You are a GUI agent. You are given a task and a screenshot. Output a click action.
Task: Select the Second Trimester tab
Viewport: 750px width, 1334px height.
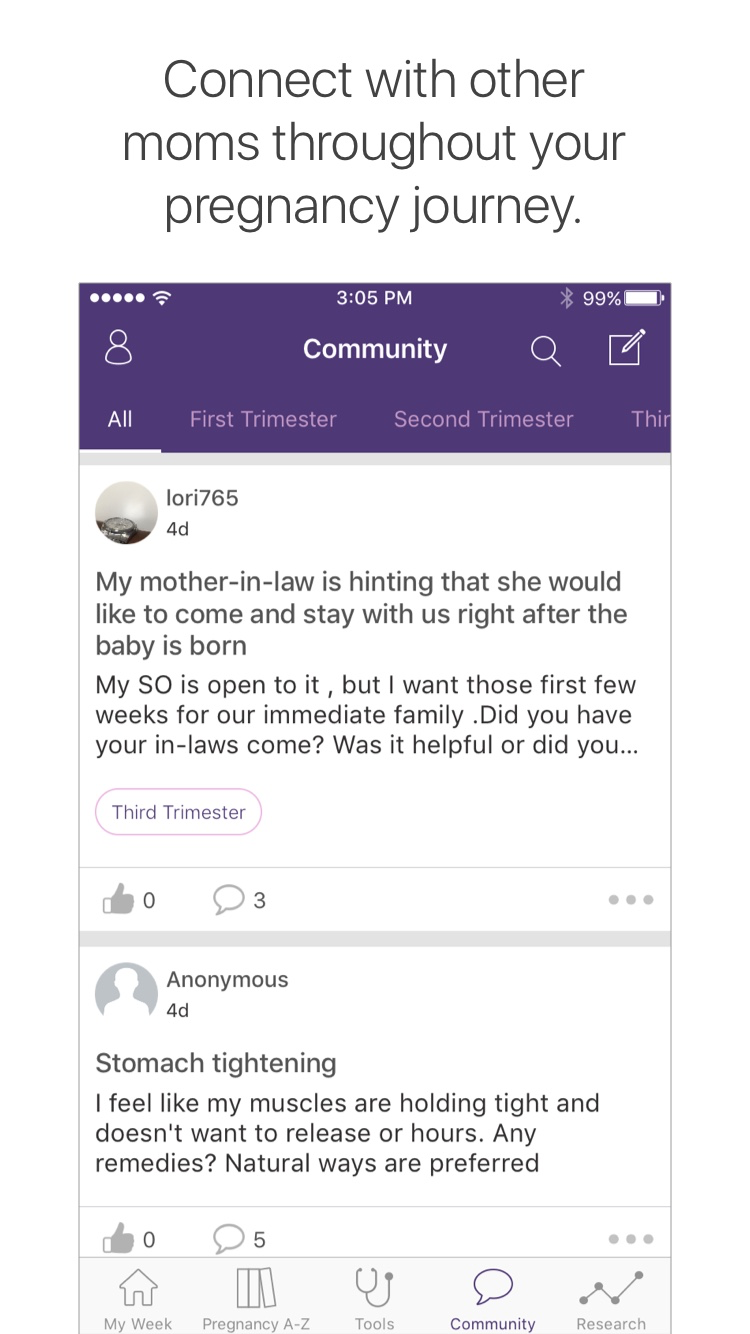483,419
